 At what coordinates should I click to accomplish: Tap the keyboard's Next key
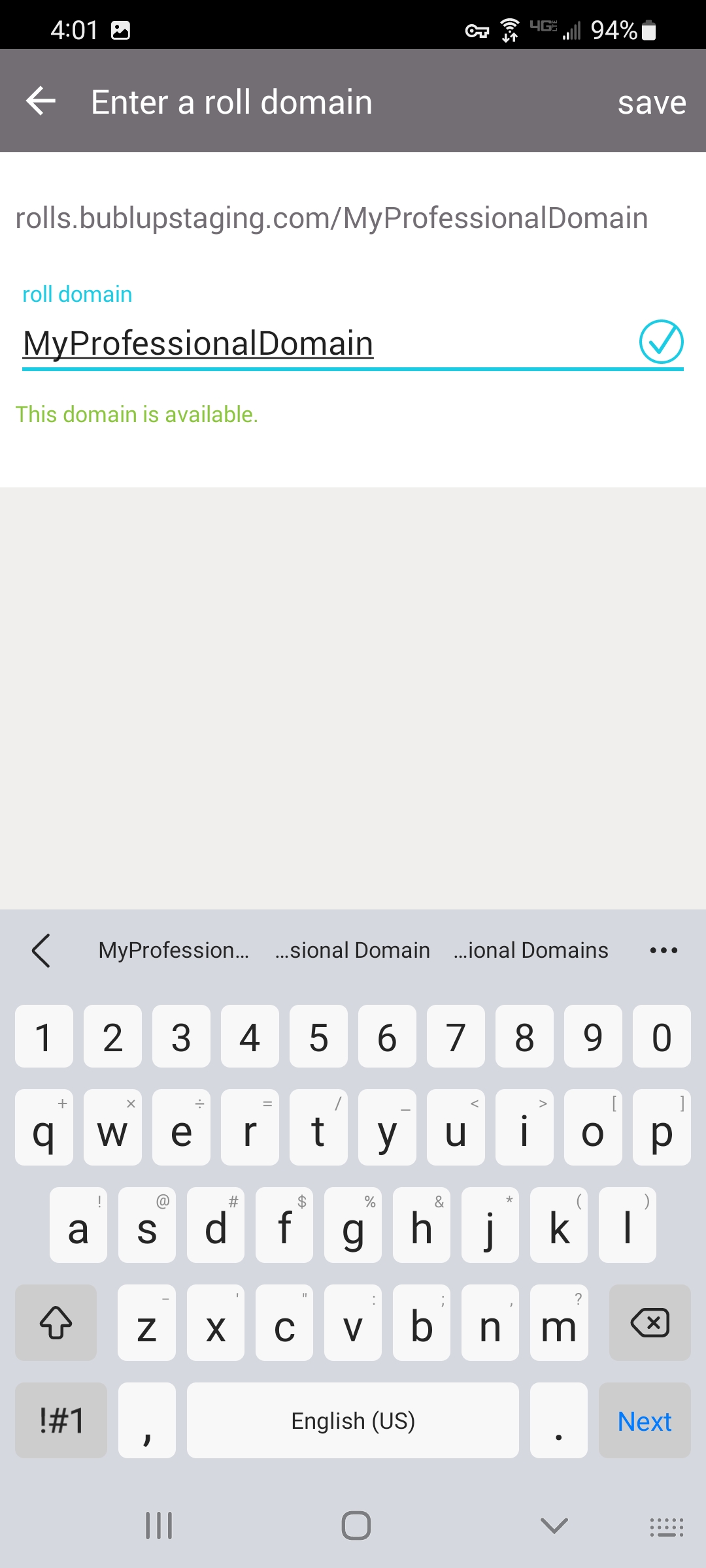645,1420
